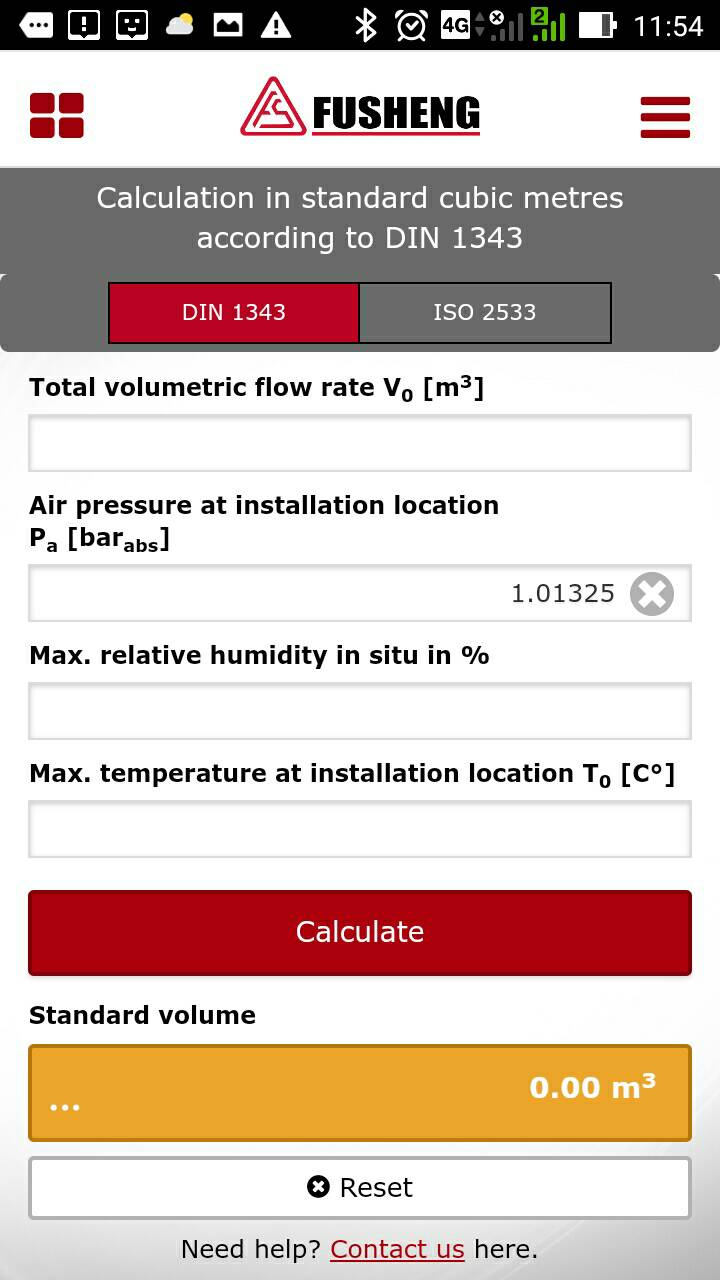Viewport: 720px width, 1280px height.
Task: Expand the Standard volume result bar
Action: 360,1092
